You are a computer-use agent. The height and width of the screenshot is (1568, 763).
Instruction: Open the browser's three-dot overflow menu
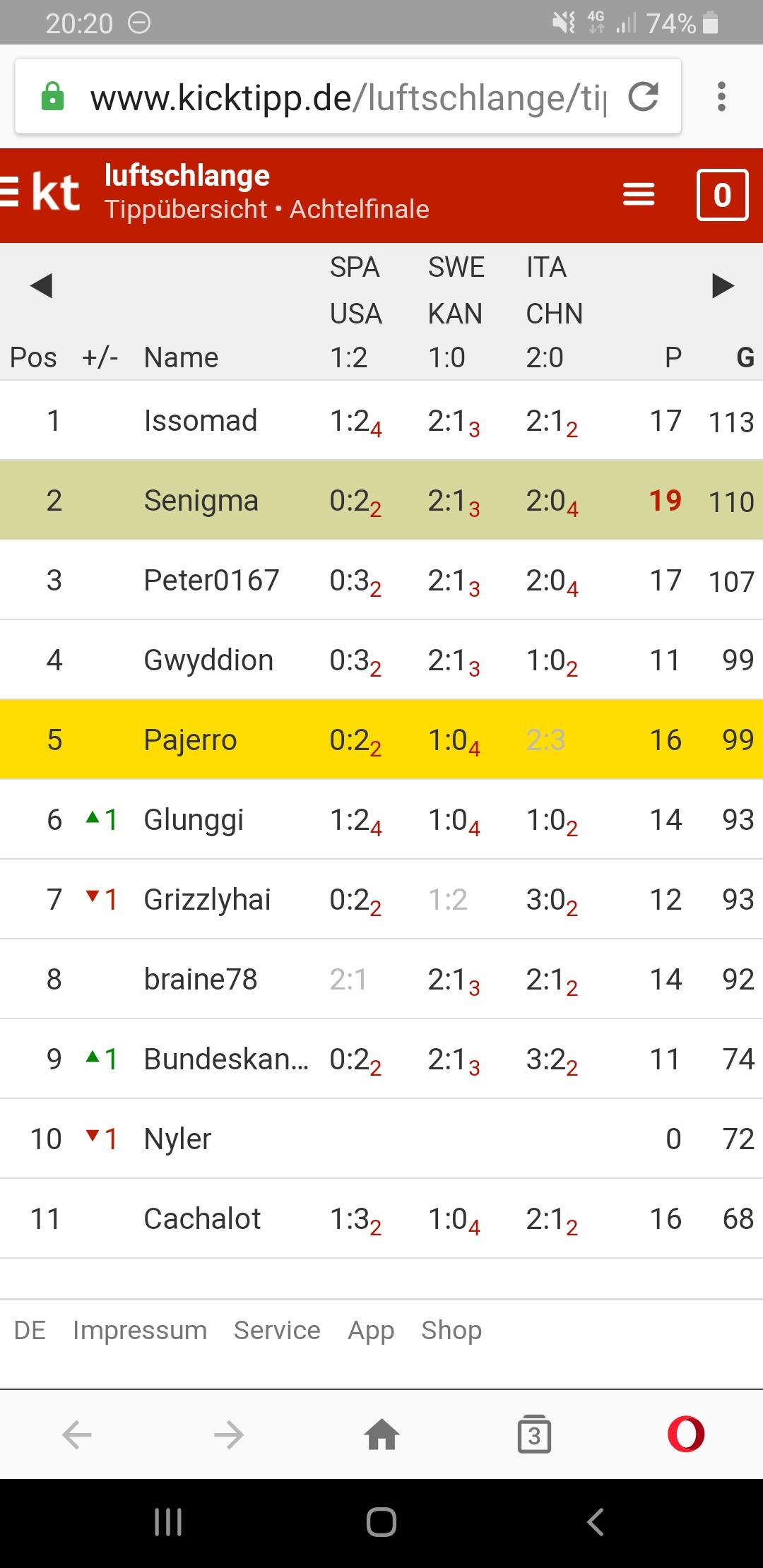[x=721, y=97]
